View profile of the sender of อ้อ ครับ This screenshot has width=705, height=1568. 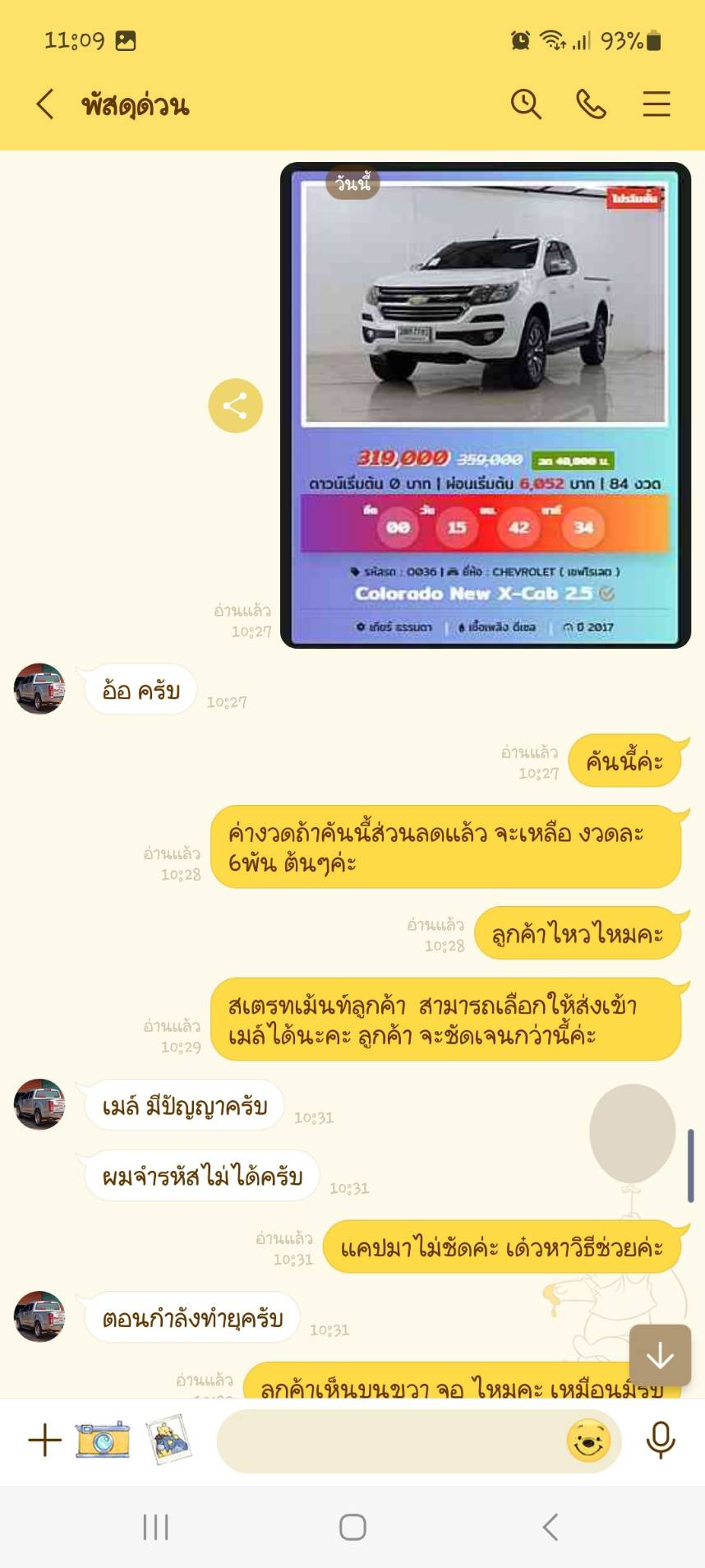(x=39, y=688)
